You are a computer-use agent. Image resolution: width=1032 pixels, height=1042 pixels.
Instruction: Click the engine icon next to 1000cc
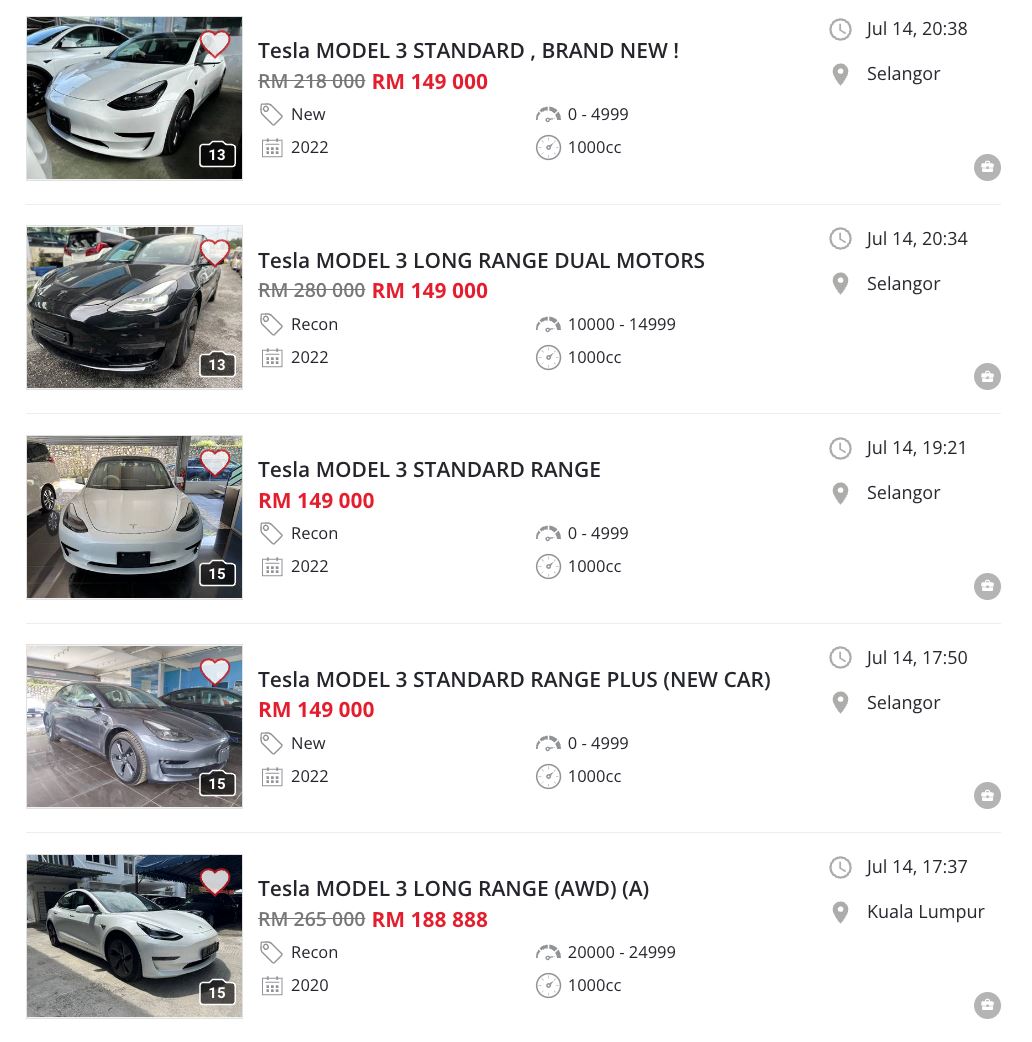(x=548, y=147)
